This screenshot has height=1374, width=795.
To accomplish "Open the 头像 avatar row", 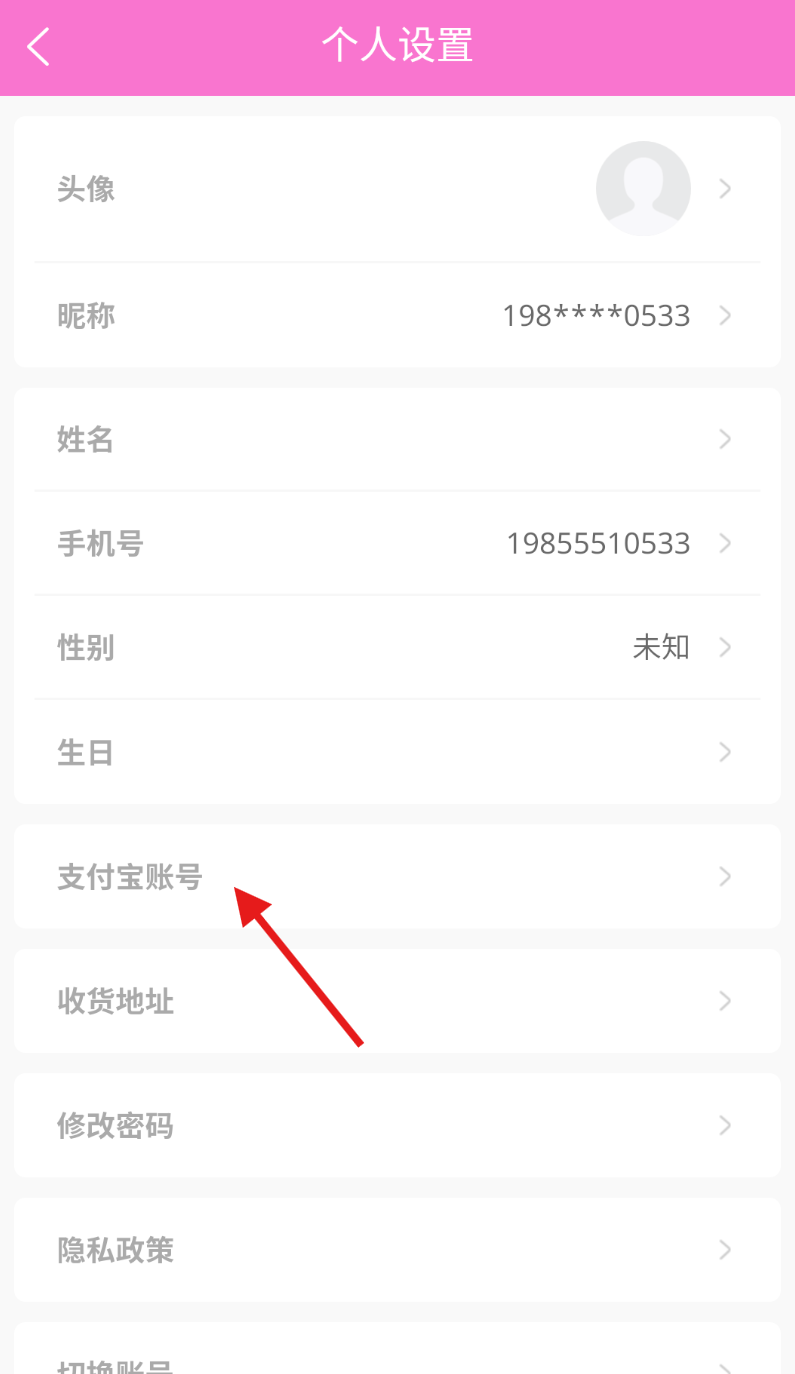I will [397, 189].
